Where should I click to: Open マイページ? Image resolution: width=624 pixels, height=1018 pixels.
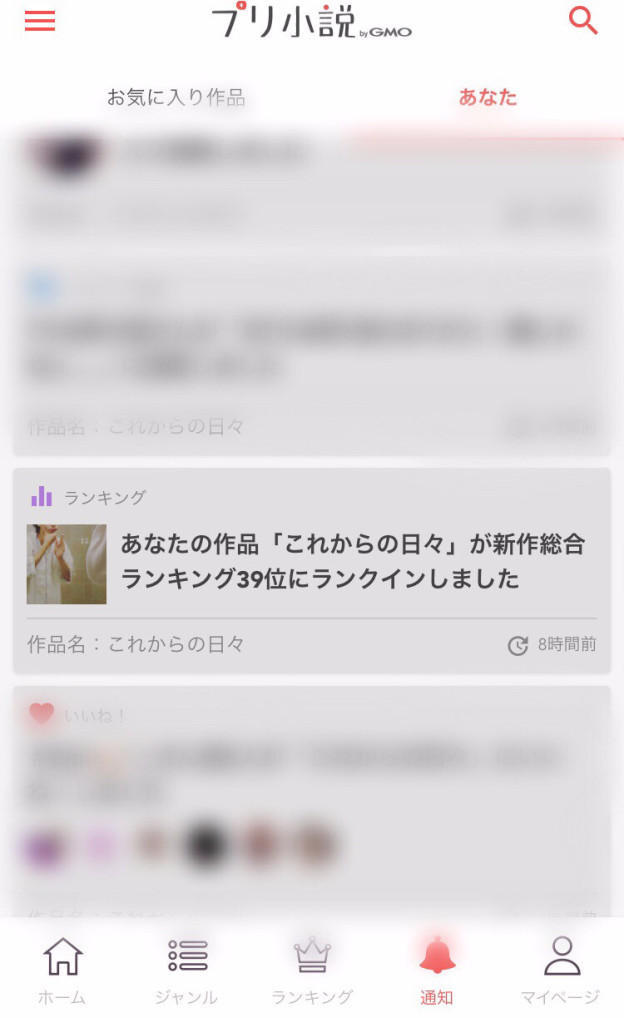click(x=561, y=970)
